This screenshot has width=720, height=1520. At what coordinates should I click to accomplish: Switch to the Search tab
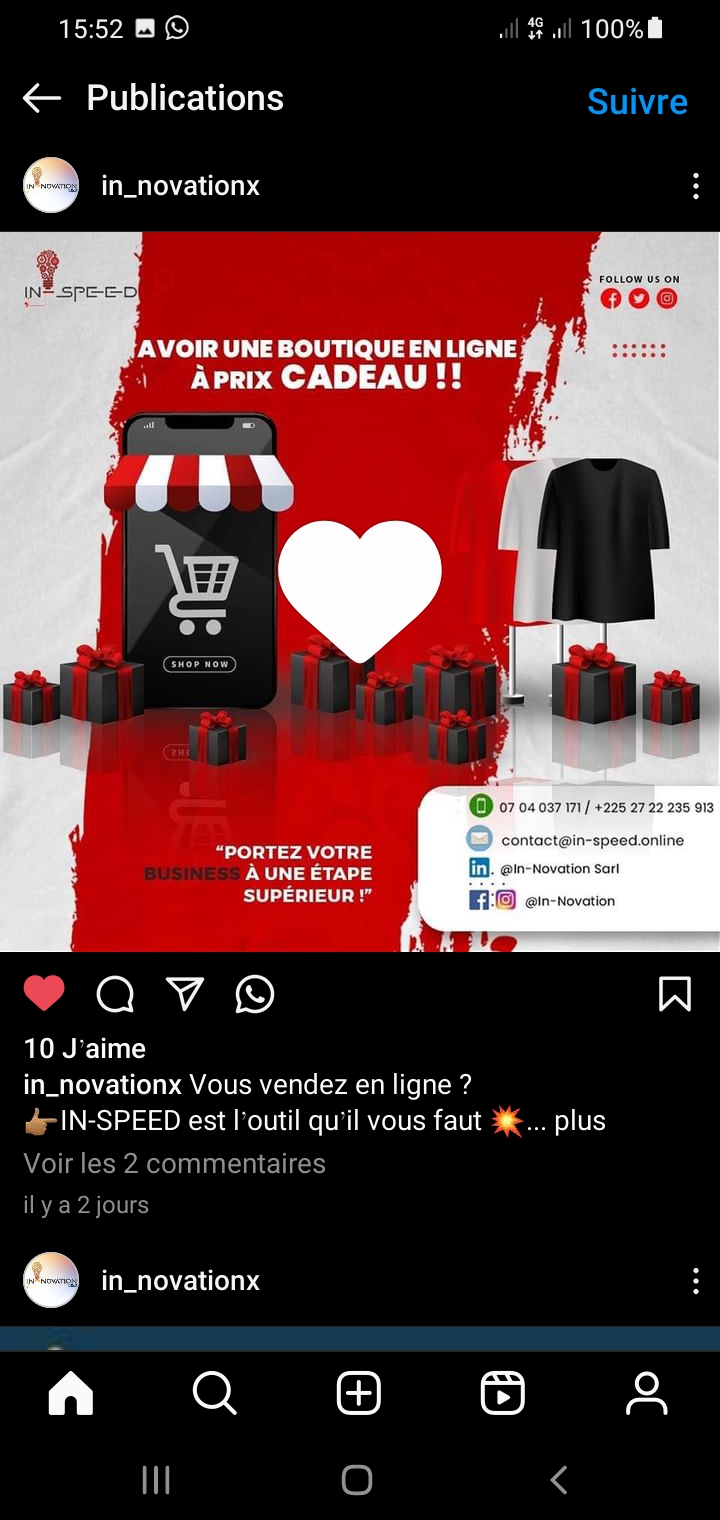point(214,1392)
